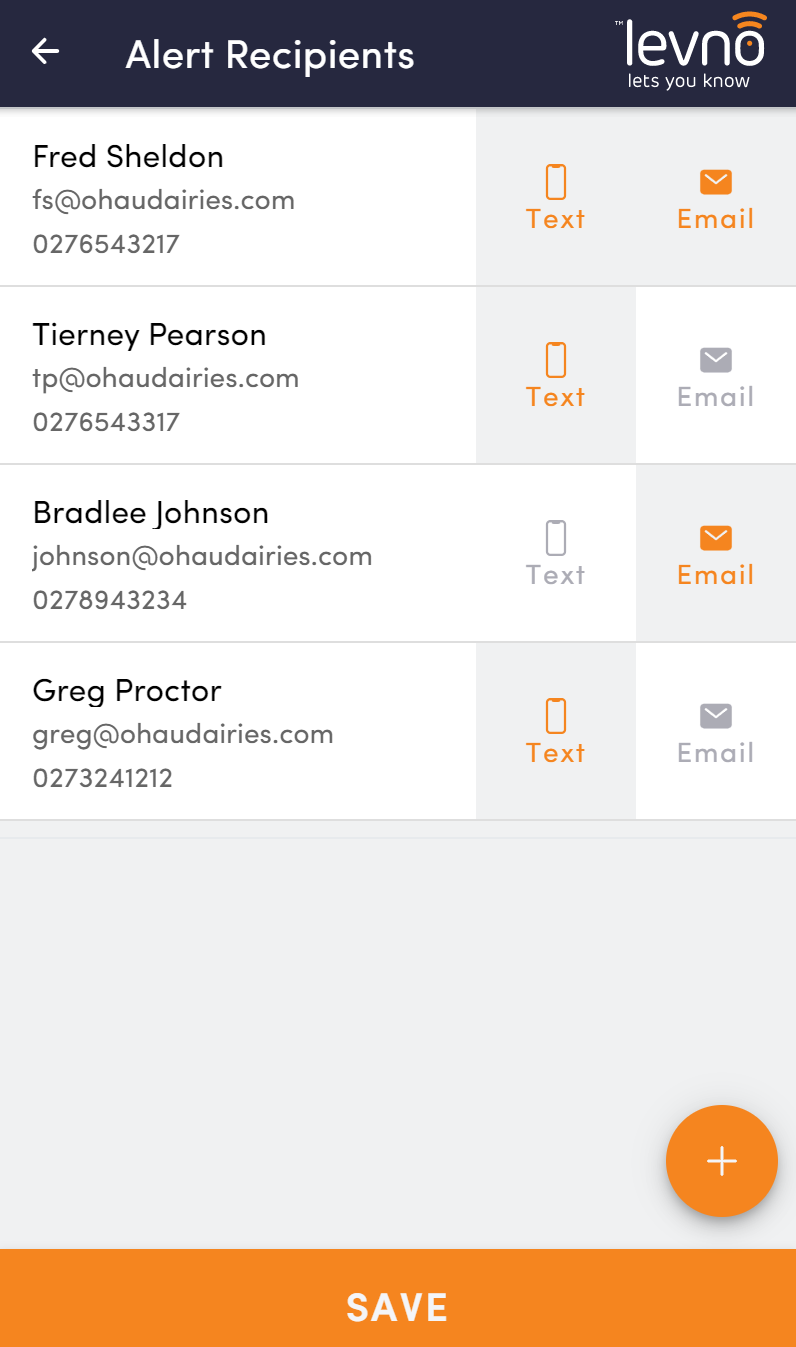Image resolution: width=796 pixels, height=1347 pixels.
Task: Open Greg Proctor's recipient details
Action: click(238, 731)
